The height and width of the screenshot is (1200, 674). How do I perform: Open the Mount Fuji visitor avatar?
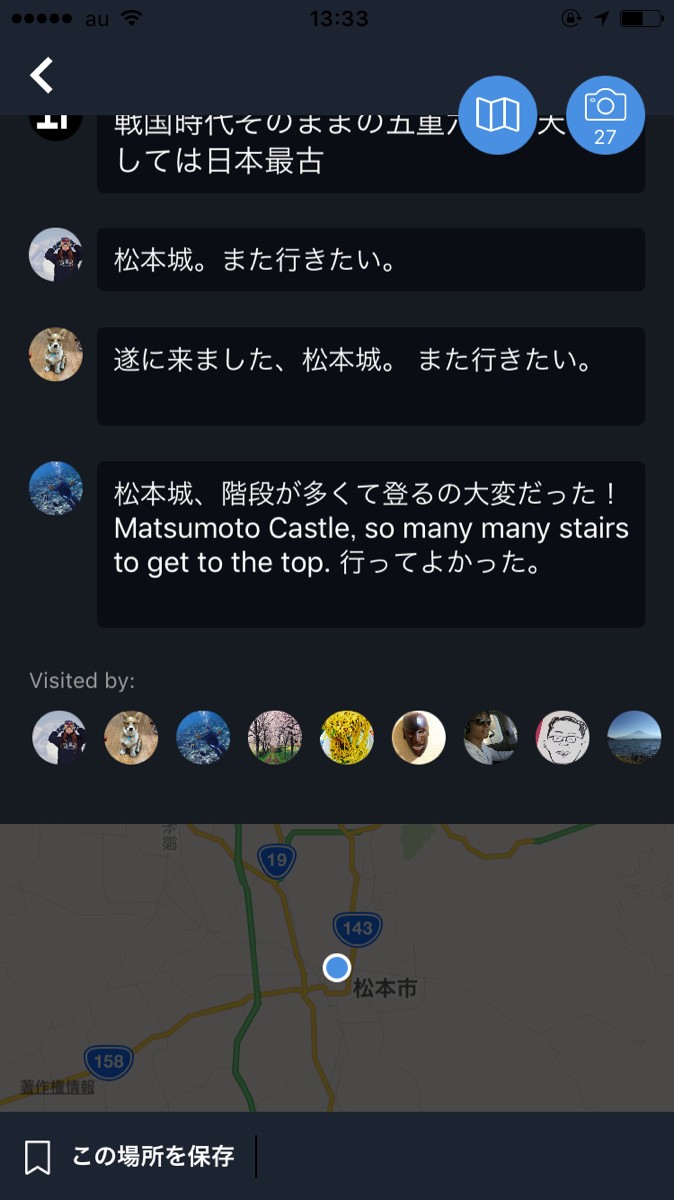pos(635,738)
